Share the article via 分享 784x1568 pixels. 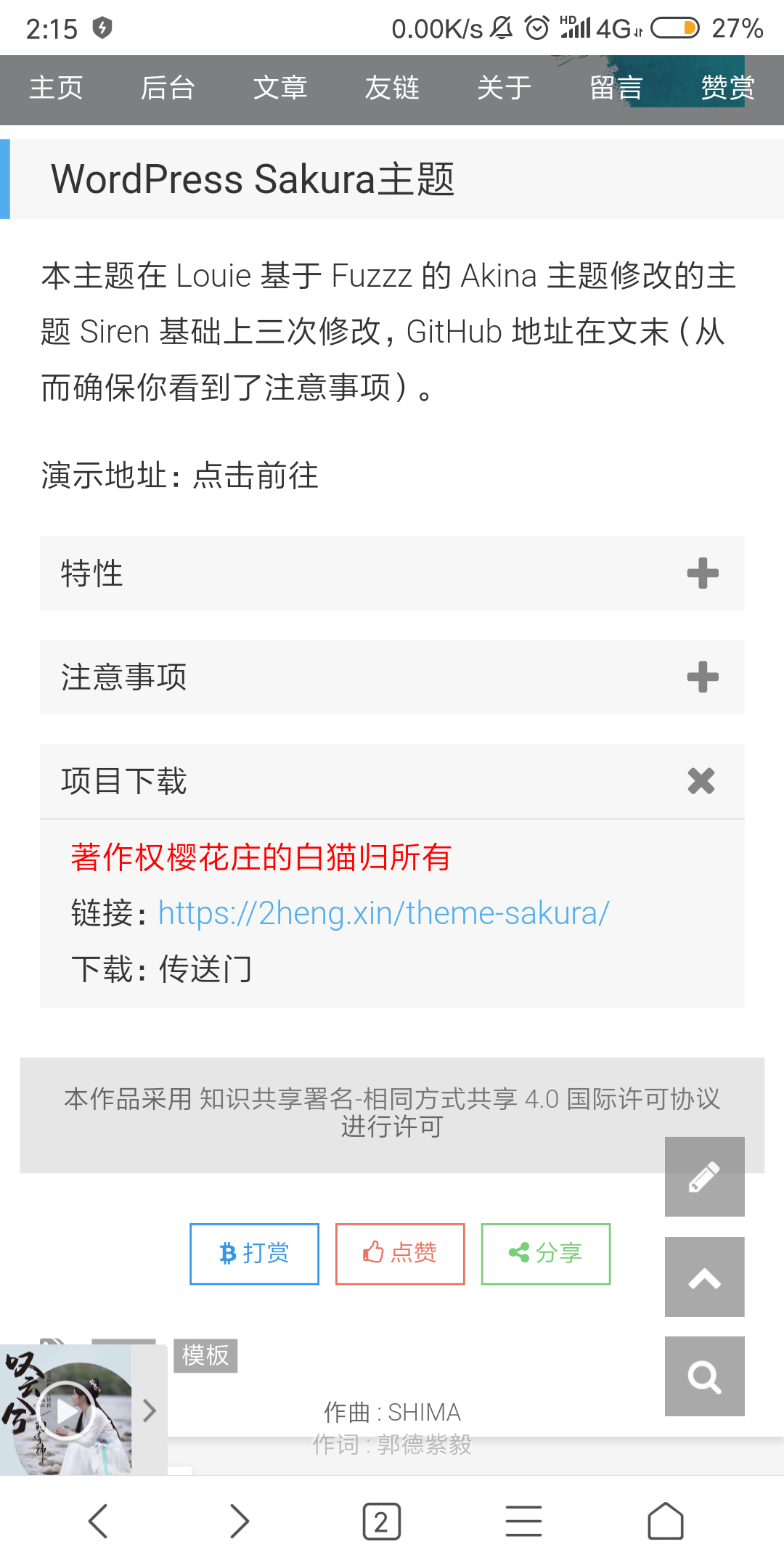[x=546, y=1254]
